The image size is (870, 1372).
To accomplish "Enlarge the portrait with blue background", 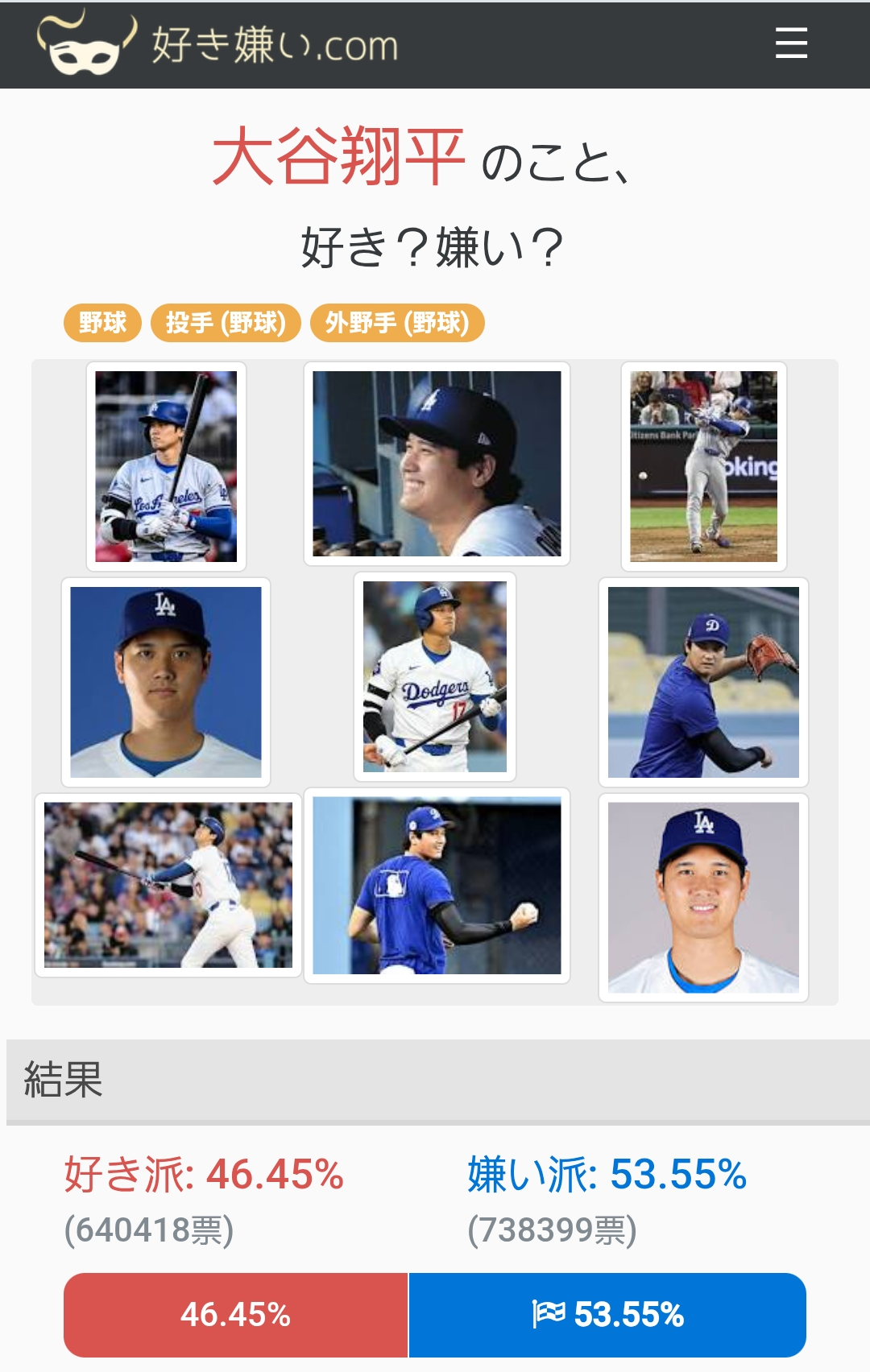I will pos(166,682).
